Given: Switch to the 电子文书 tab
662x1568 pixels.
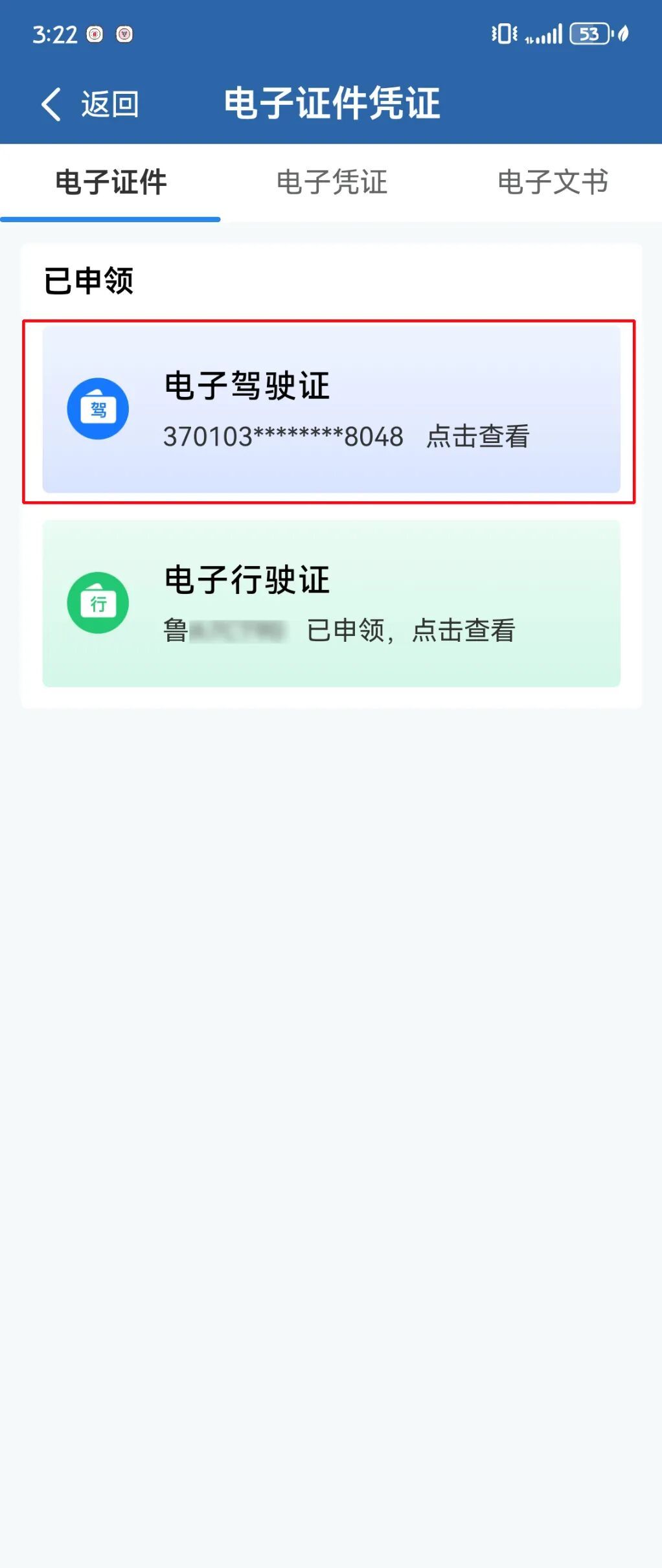Looking at the screenshot, I should click(x=553, y=182).
